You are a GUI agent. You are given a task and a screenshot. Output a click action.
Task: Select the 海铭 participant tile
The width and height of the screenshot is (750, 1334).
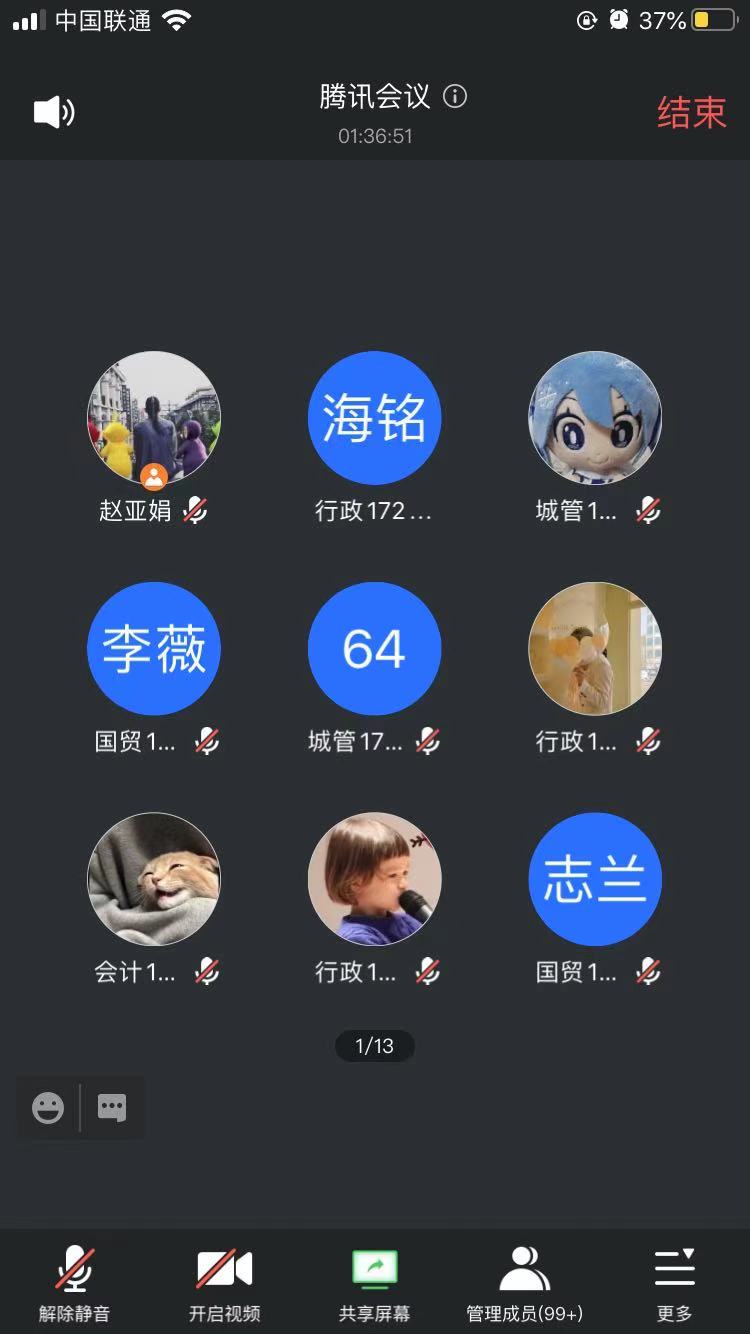[x=374, y=418]
